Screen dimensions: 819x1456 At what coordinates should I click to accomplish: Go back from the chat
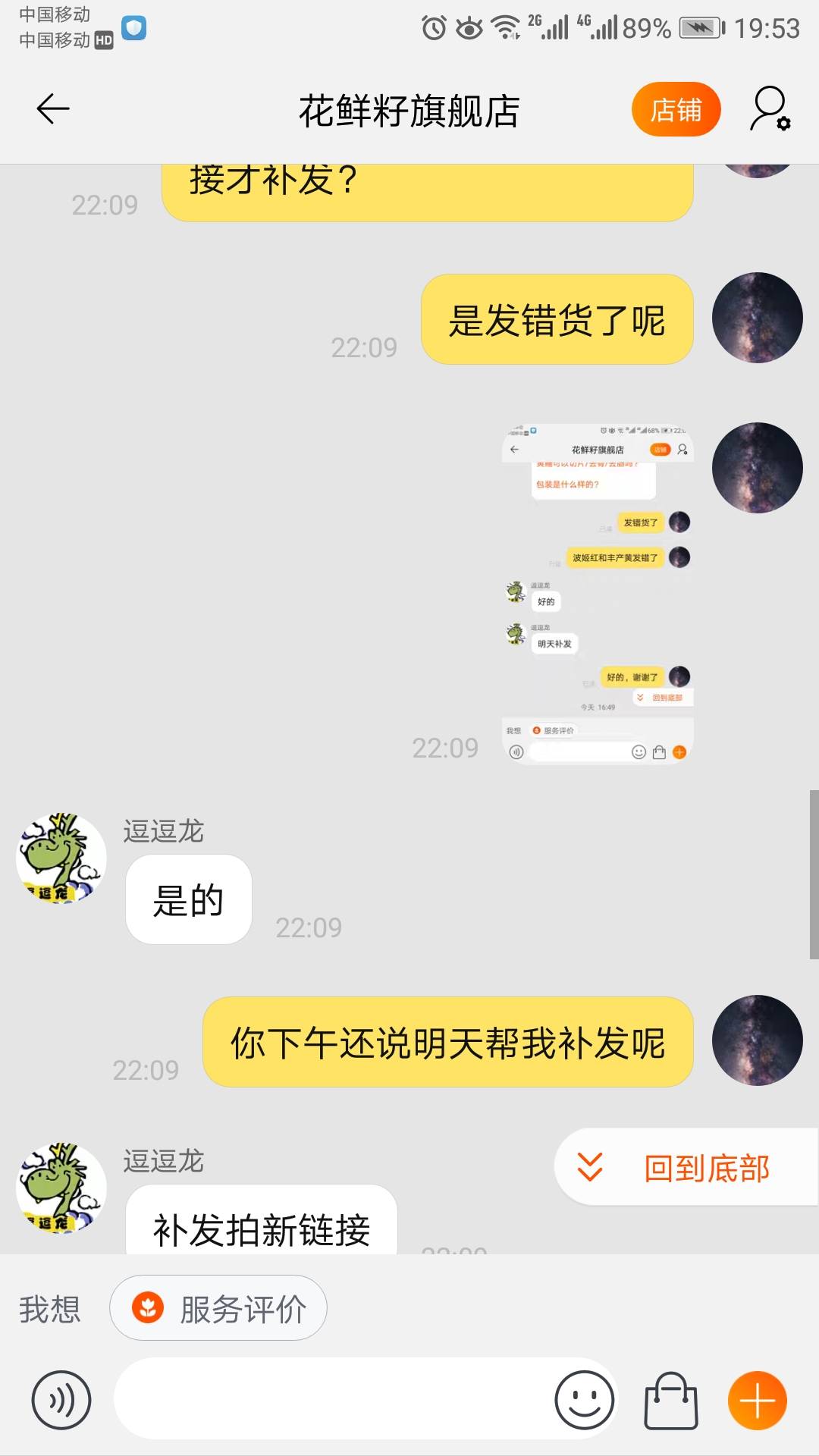53,109
